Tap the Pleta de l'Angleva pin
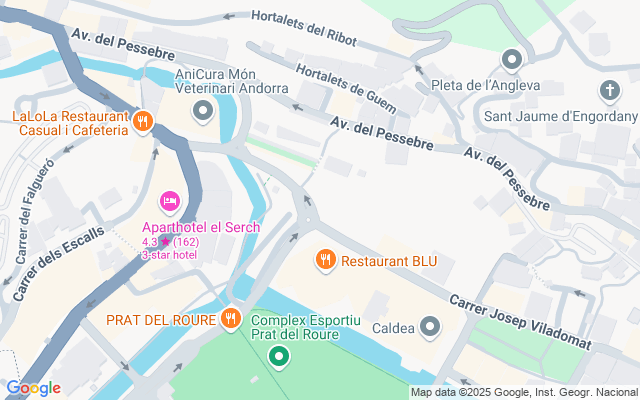640x400 pixels. point(513,61)
